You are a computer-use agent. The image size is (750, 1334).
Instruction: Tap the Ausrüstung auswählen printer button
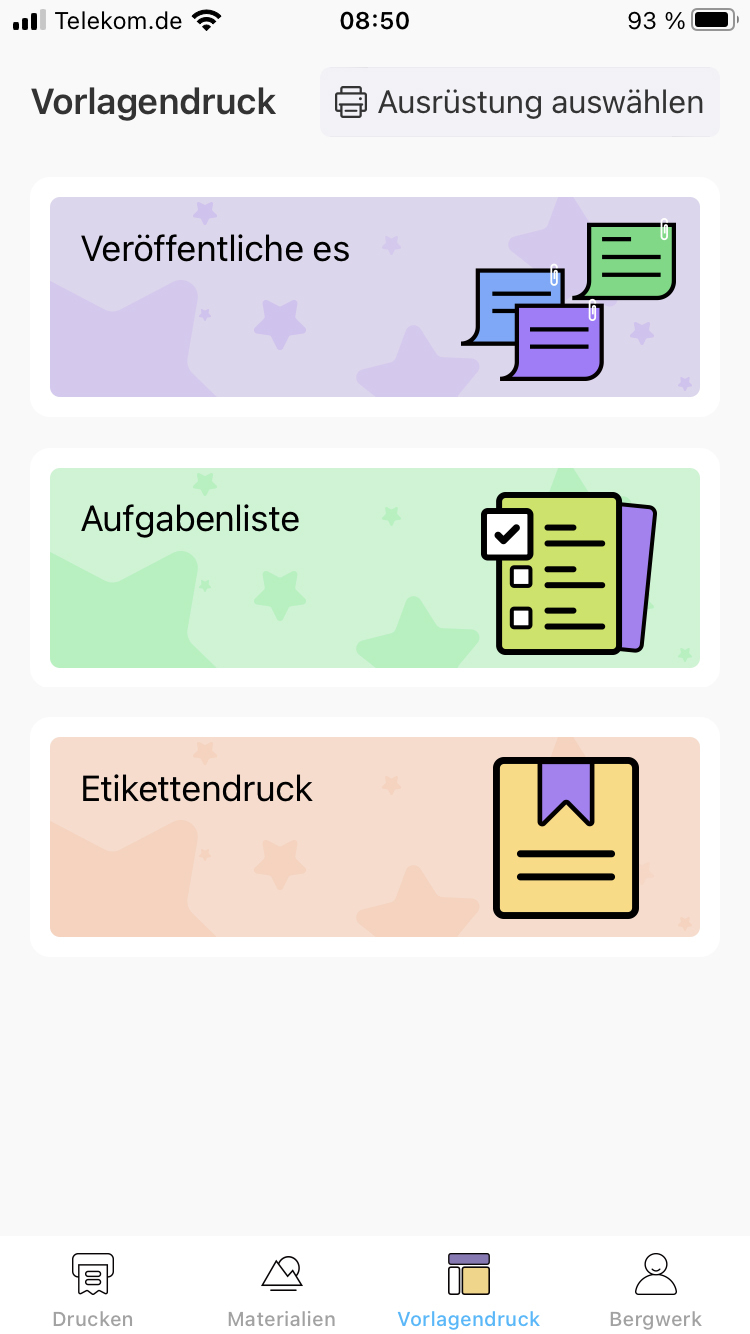tap(519, 102)
